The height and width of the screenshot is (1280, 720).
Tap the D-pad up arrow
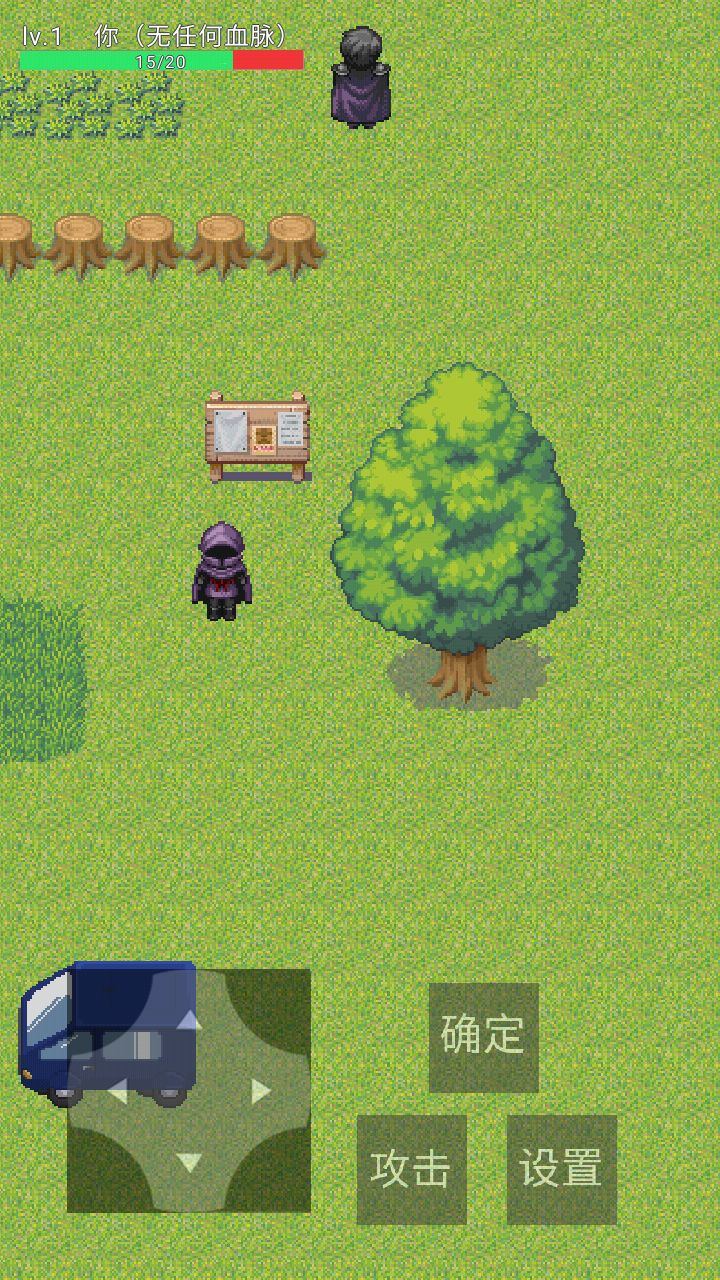pyautogui.click(x=189, y=1020)
